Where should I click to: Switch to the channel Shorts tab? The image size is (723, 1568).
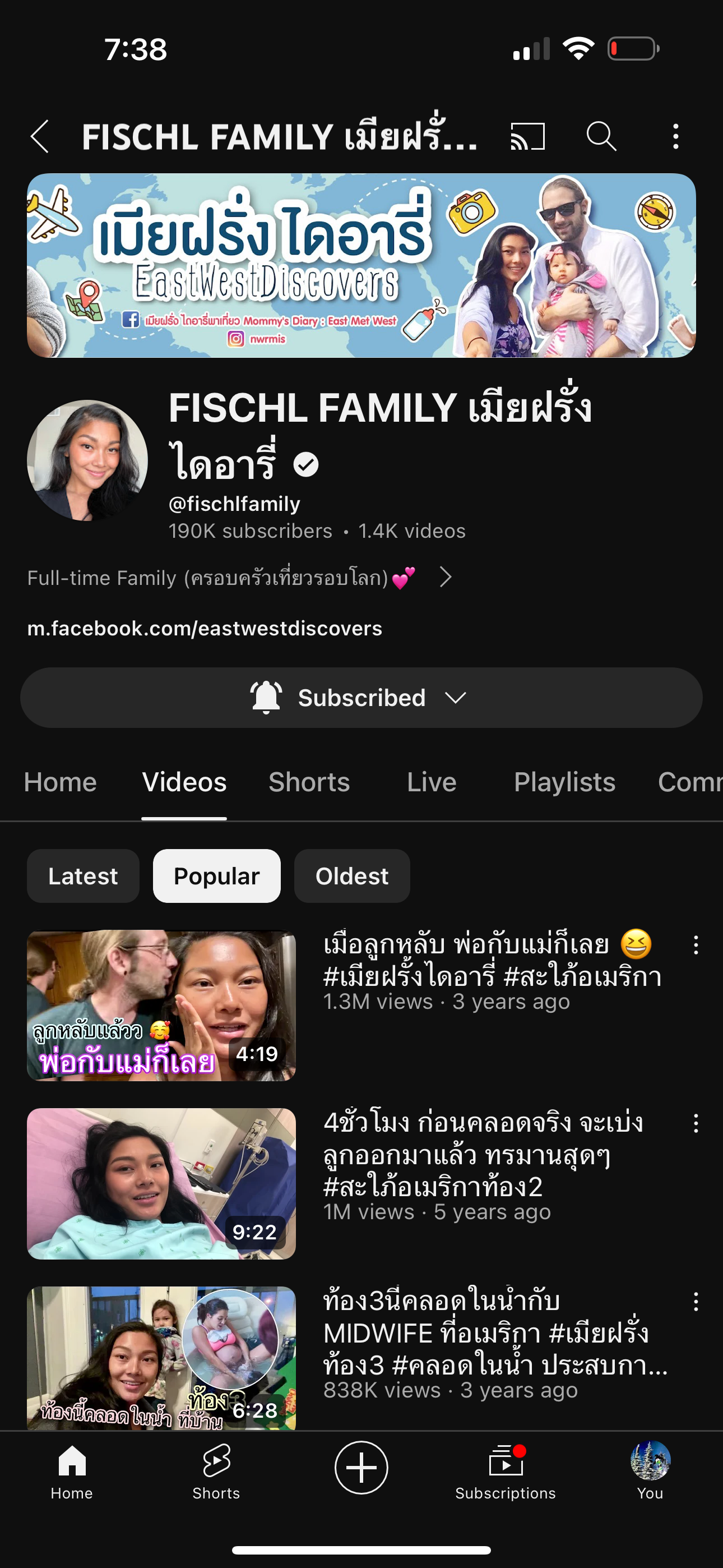(x=309, y=782)
